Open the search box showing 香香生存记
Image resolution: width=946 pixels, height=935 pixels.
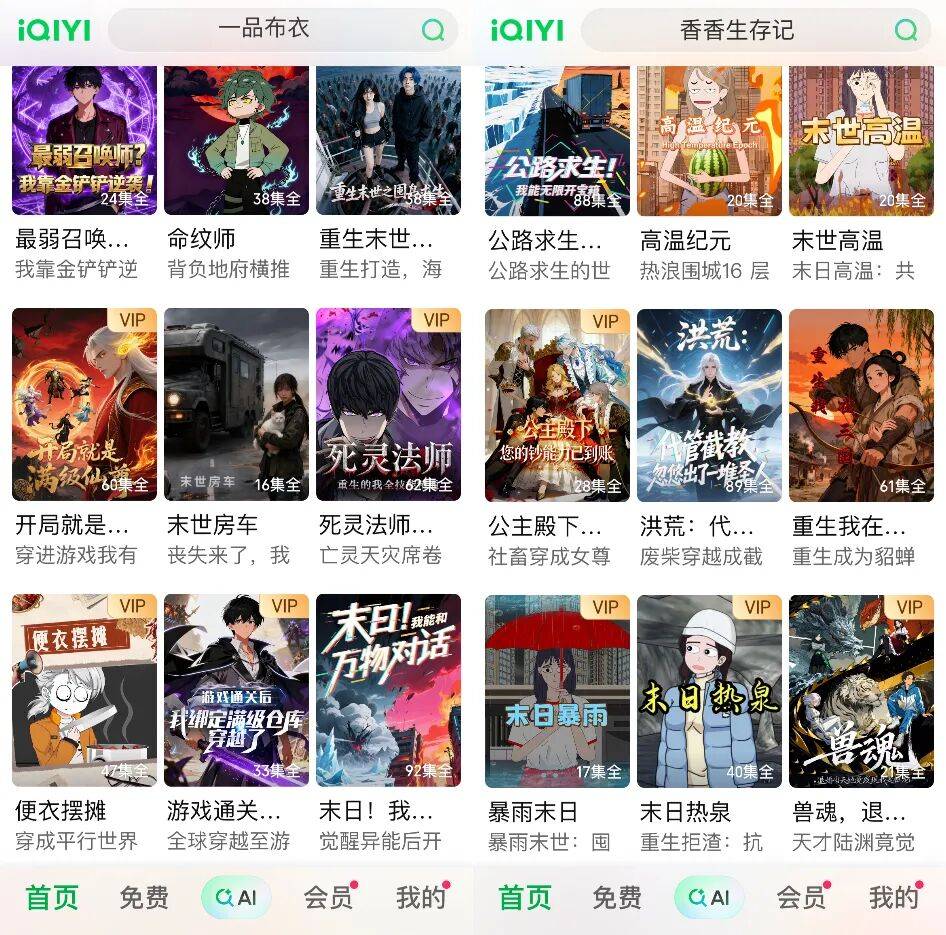[737, 30]
